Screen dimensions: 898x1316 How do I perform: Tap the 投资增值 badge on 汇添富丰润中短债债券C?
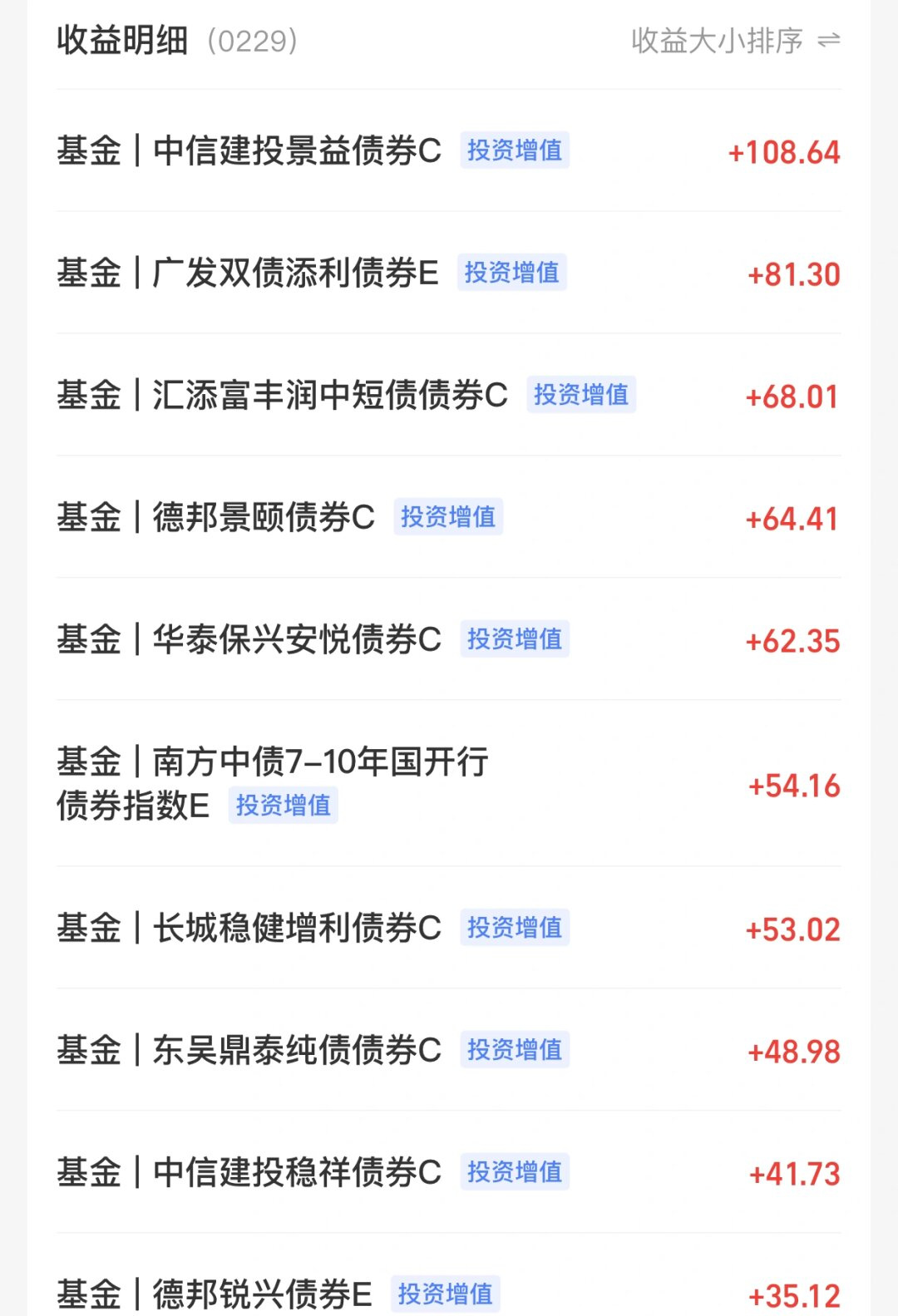582,397
